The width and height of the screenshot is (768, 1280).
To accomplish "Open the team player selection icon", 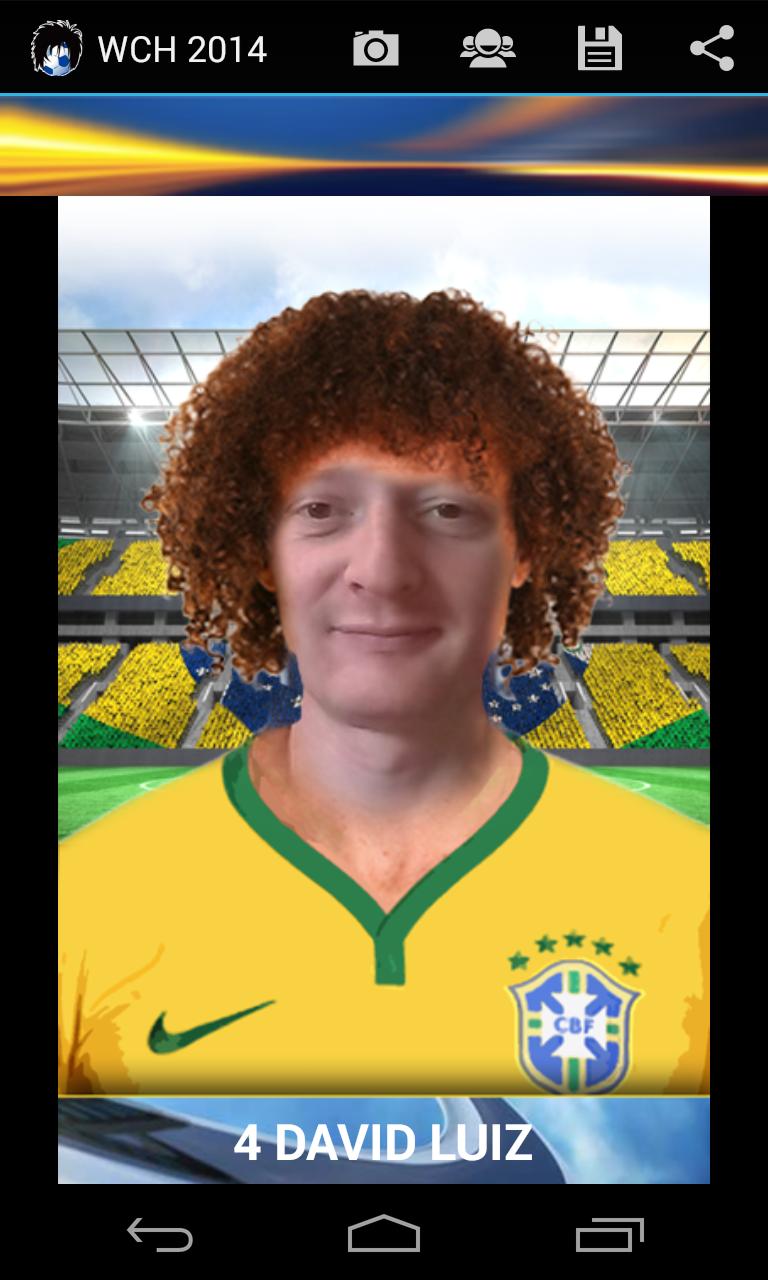I will 487,46.
